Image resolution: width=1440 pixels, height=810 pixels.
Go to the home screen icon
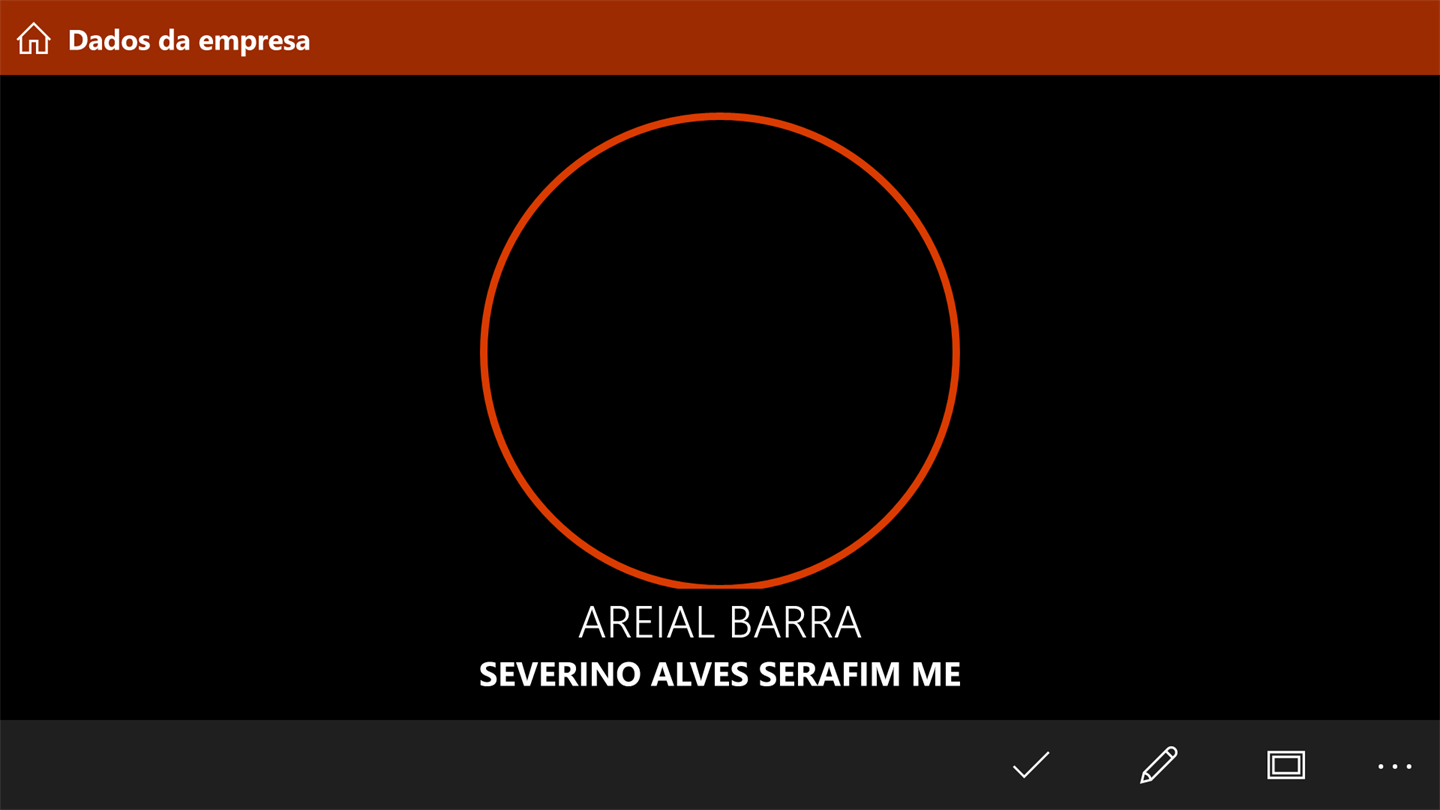coord(34,39)
